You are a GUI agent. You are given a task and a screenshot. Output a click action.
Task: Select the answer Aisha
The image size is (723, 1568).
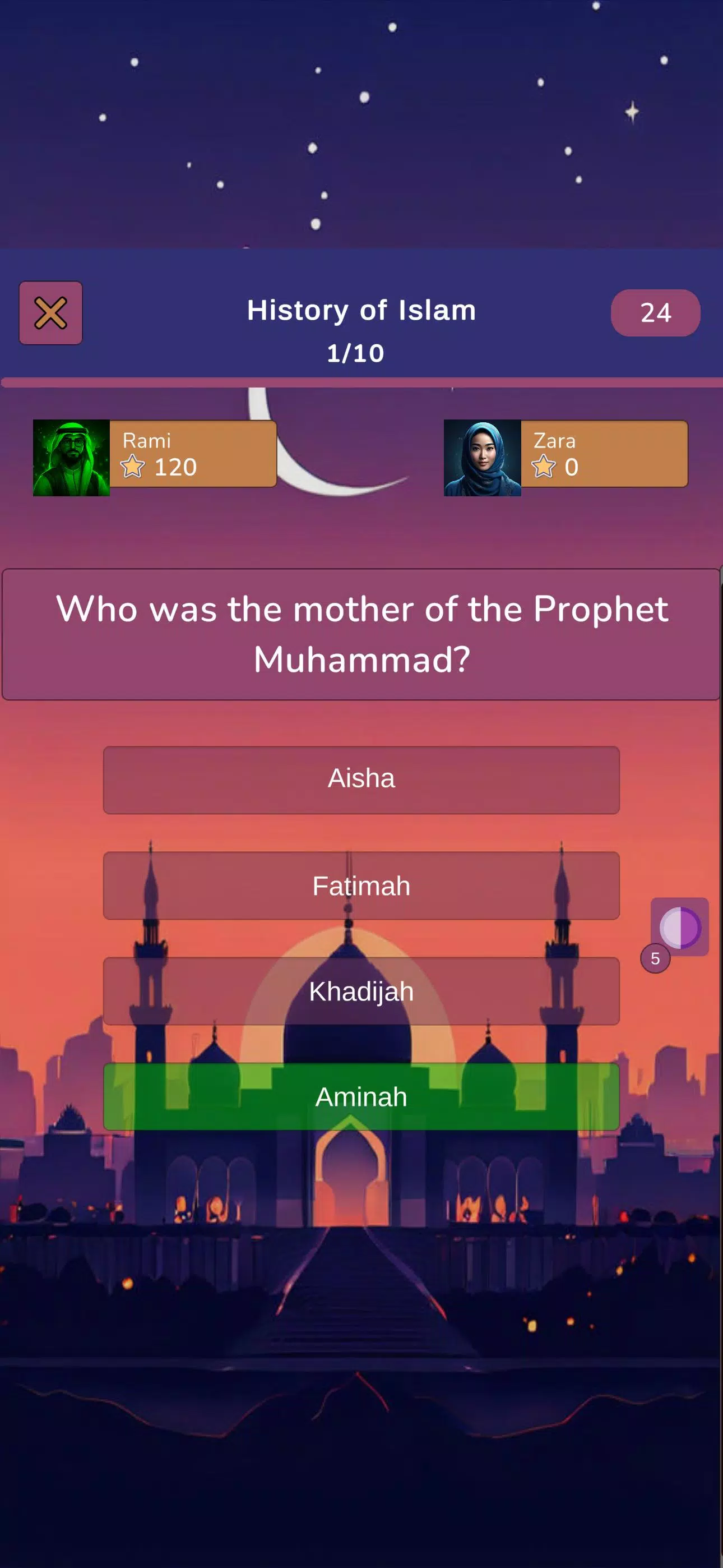click(361, 780)
